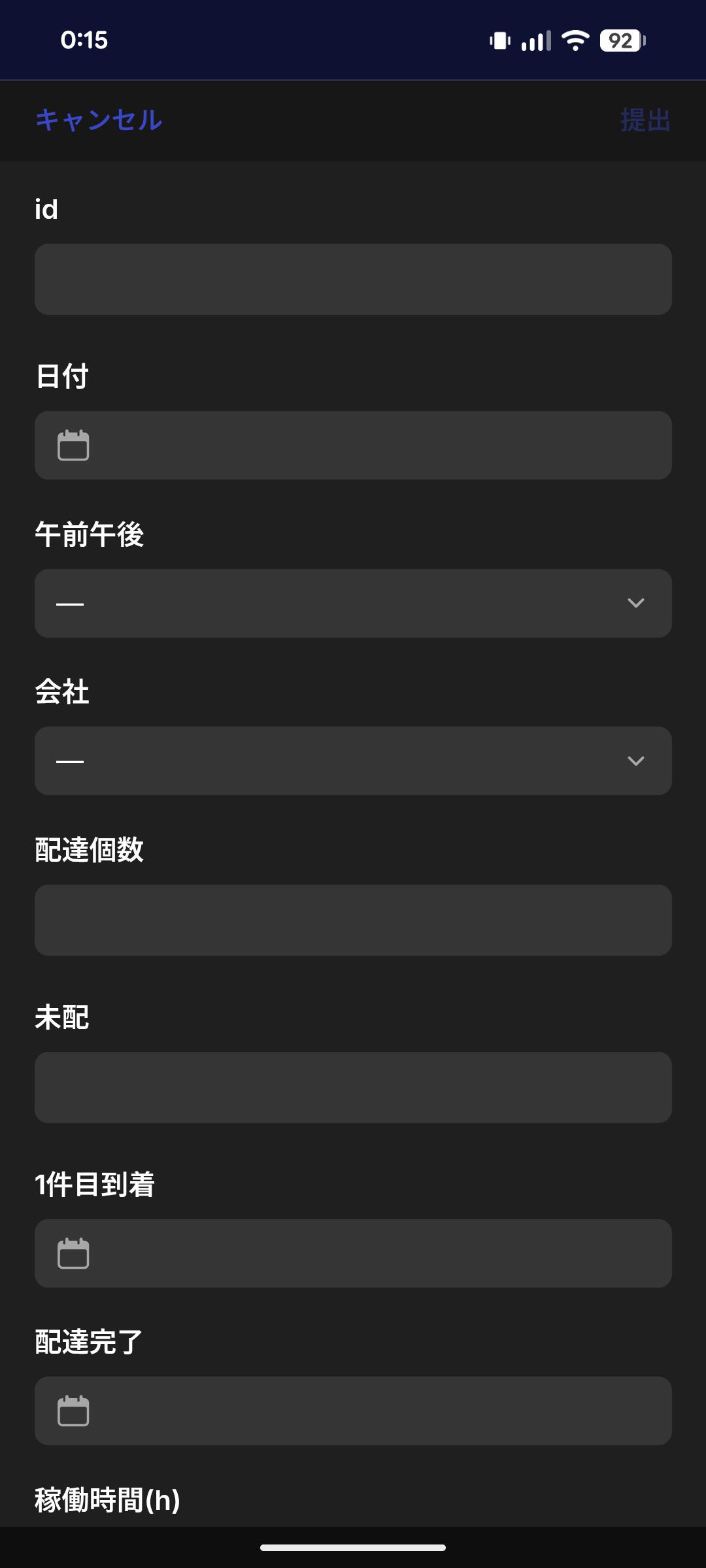Open the 1件目到着 date picker
This screenshot has width=706, height=1568.
pyautogui.click(x=353, y=1253)
